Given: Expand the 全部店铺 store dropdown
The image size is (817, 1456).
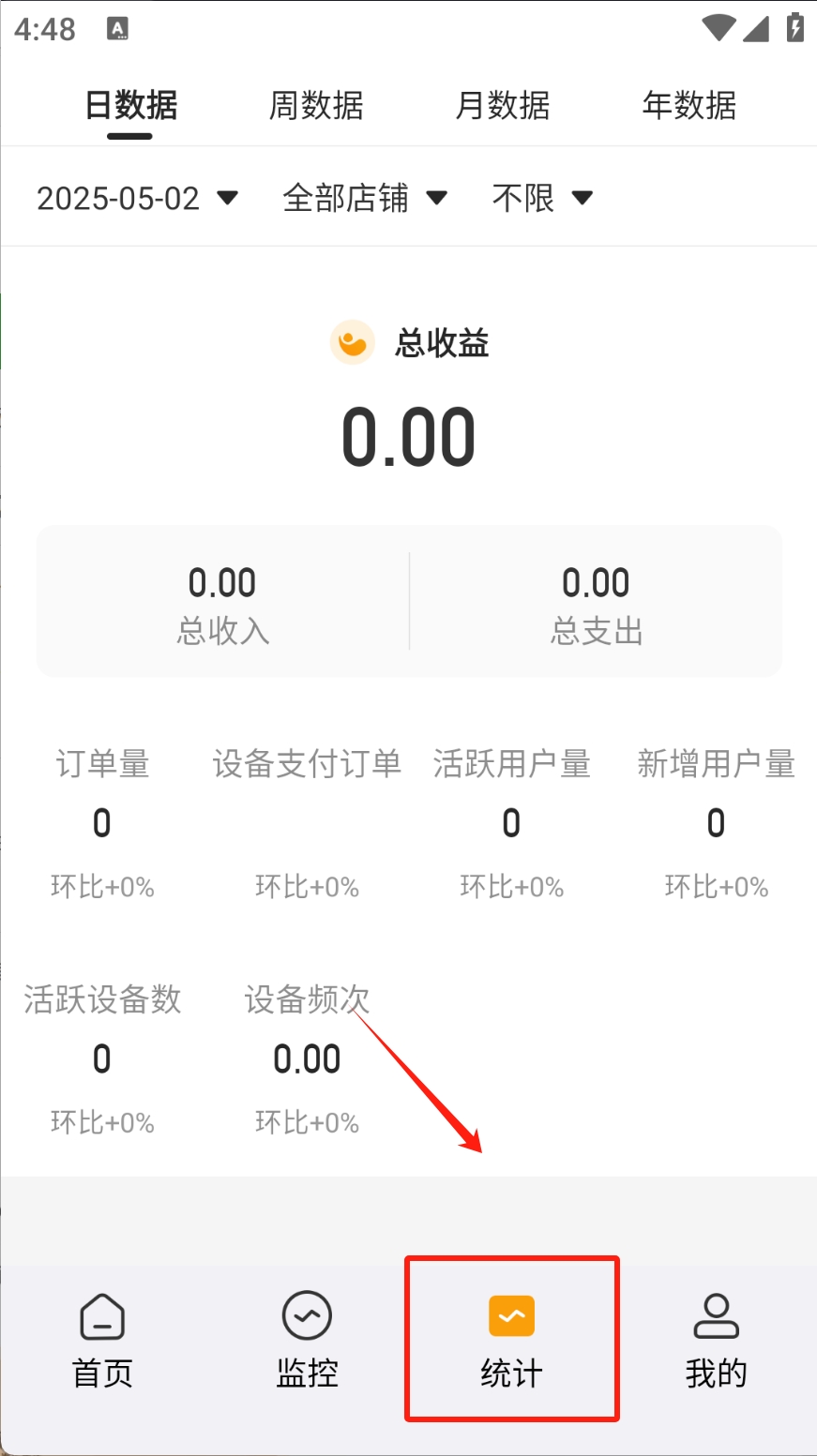Looking at the screenshot, I should 365,198.
